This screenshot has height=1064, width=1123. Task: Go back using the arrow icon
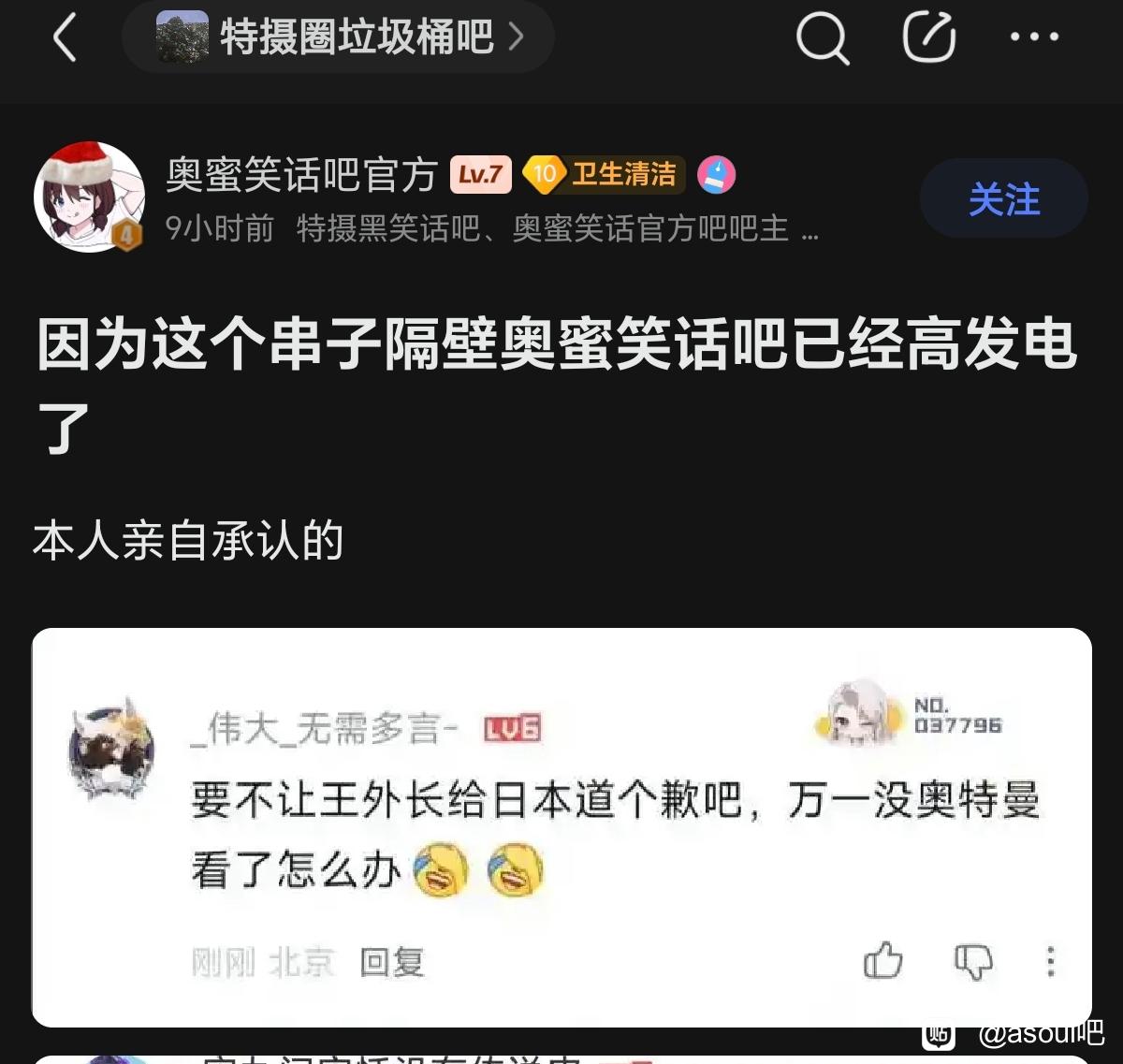pyautogui.click(x=65, y=38)
